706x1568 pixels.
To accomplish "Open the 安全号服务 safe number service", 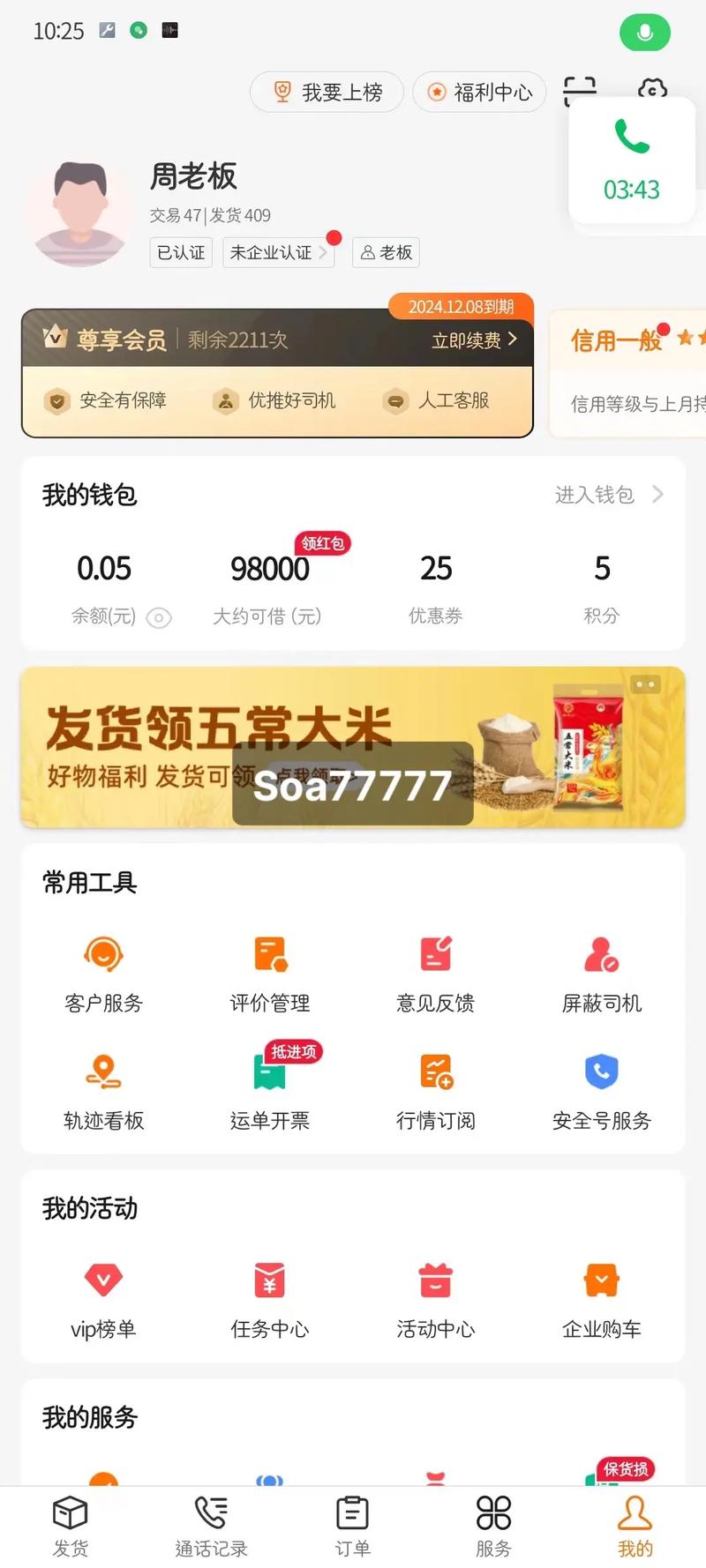I will tap(601, 1089).
